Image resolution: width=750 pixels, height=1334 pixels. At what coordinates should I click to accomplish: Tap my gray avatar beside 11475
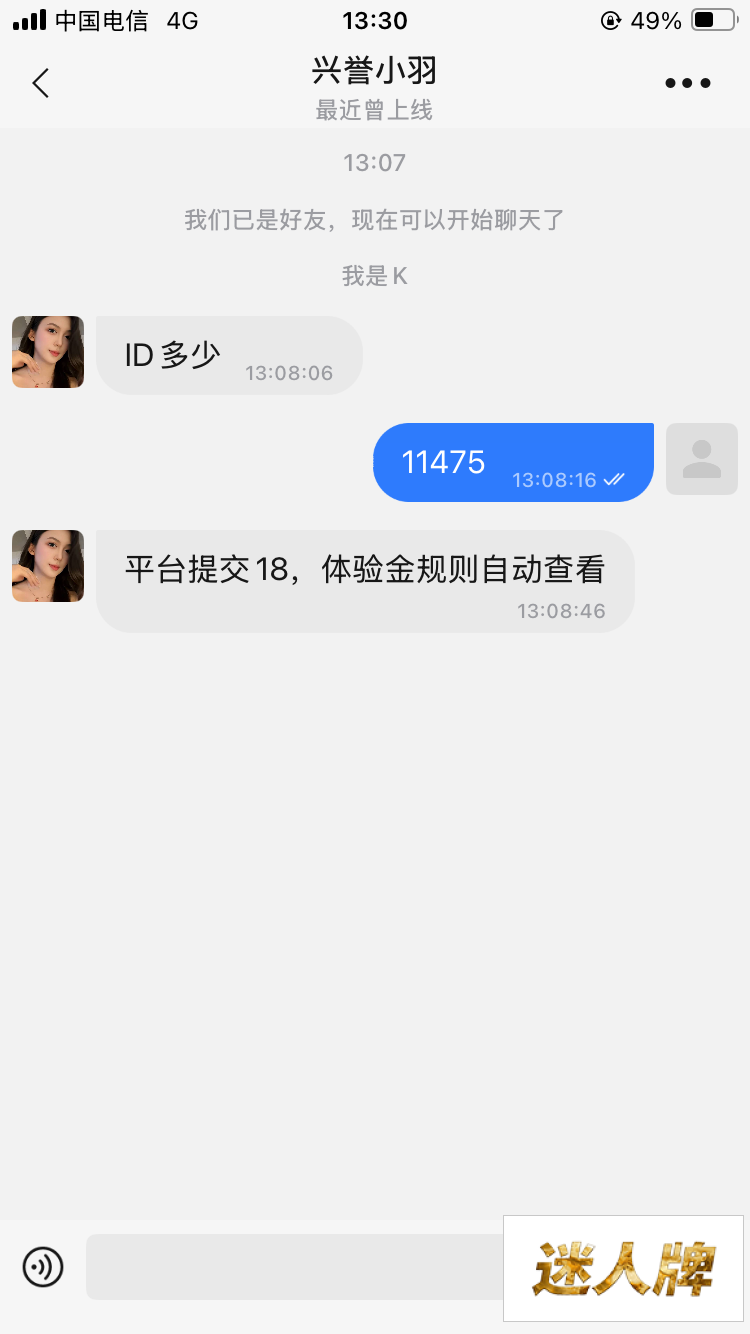(702, 459)
